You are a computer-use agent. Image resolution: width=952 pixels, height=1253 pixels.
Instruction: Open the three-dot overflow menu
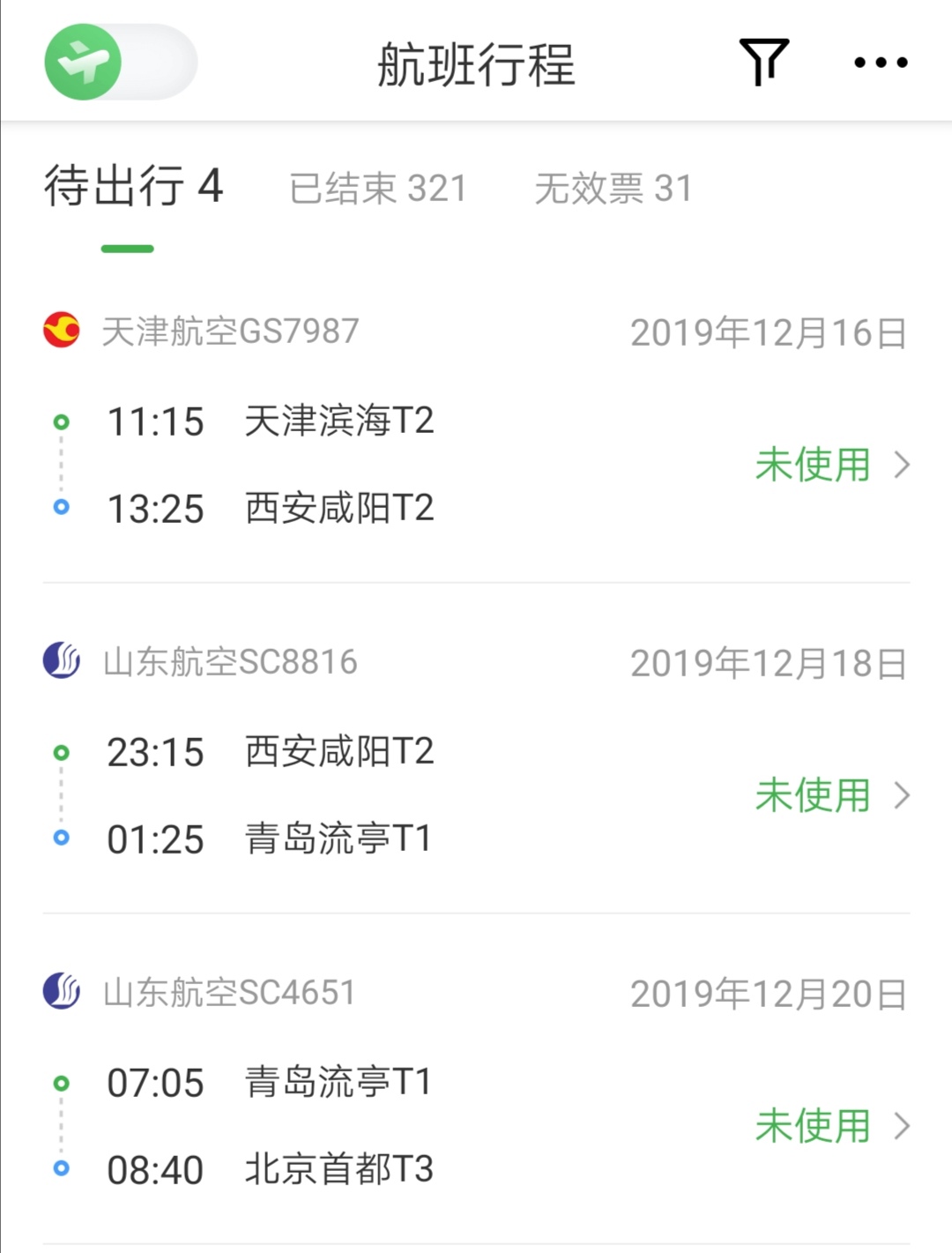click(881, 63)
